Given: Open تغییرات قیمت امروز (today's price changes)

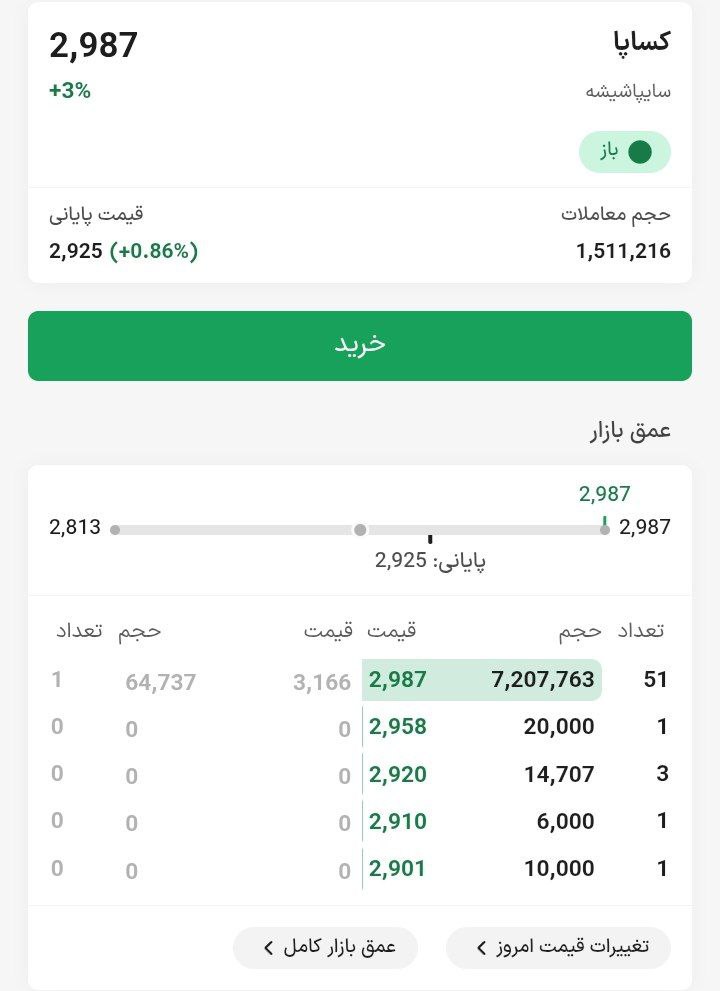Looking at the screenshot, I should tap(558, 947).
